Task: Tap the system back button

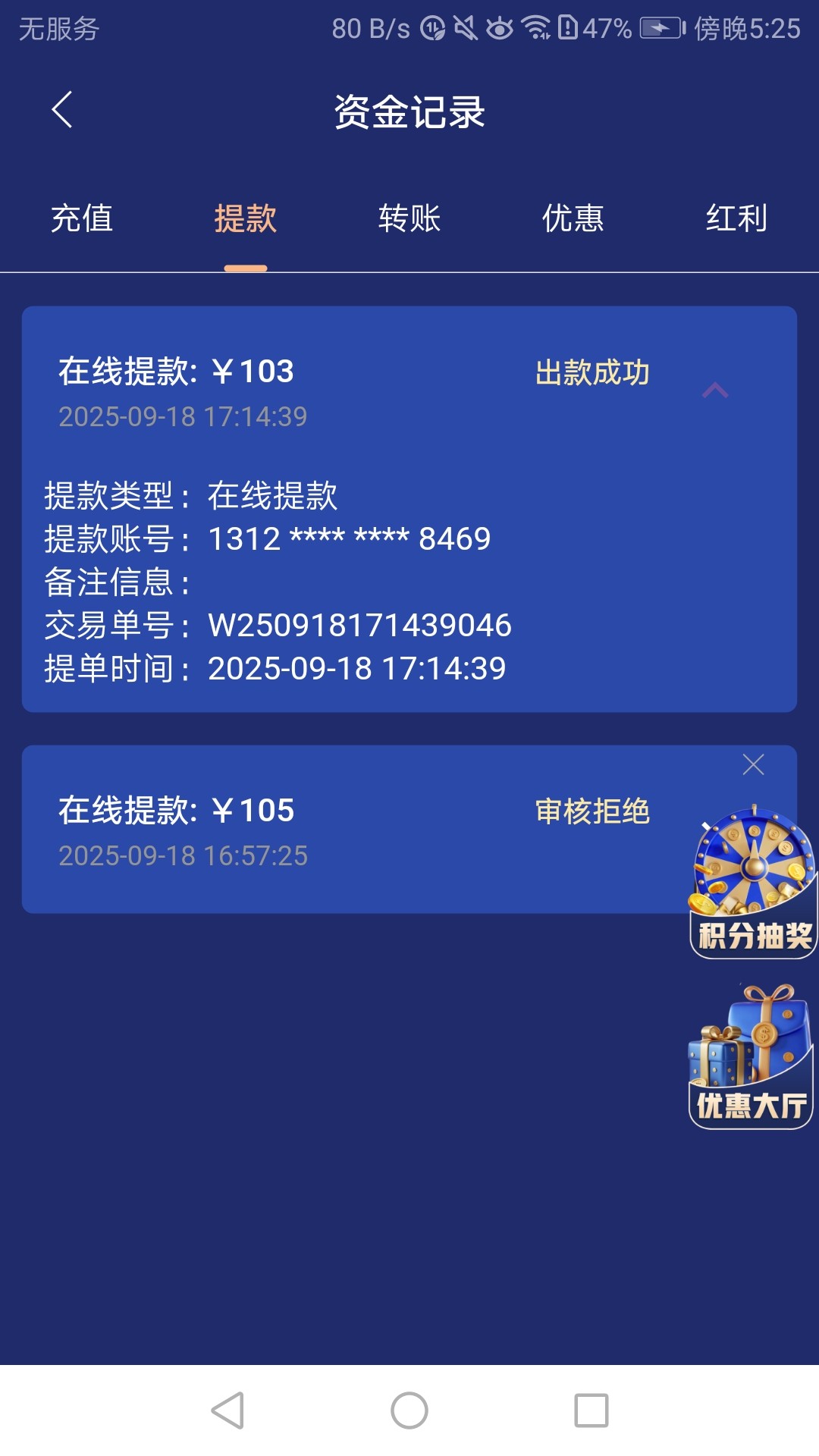Action: (227, 1410)
